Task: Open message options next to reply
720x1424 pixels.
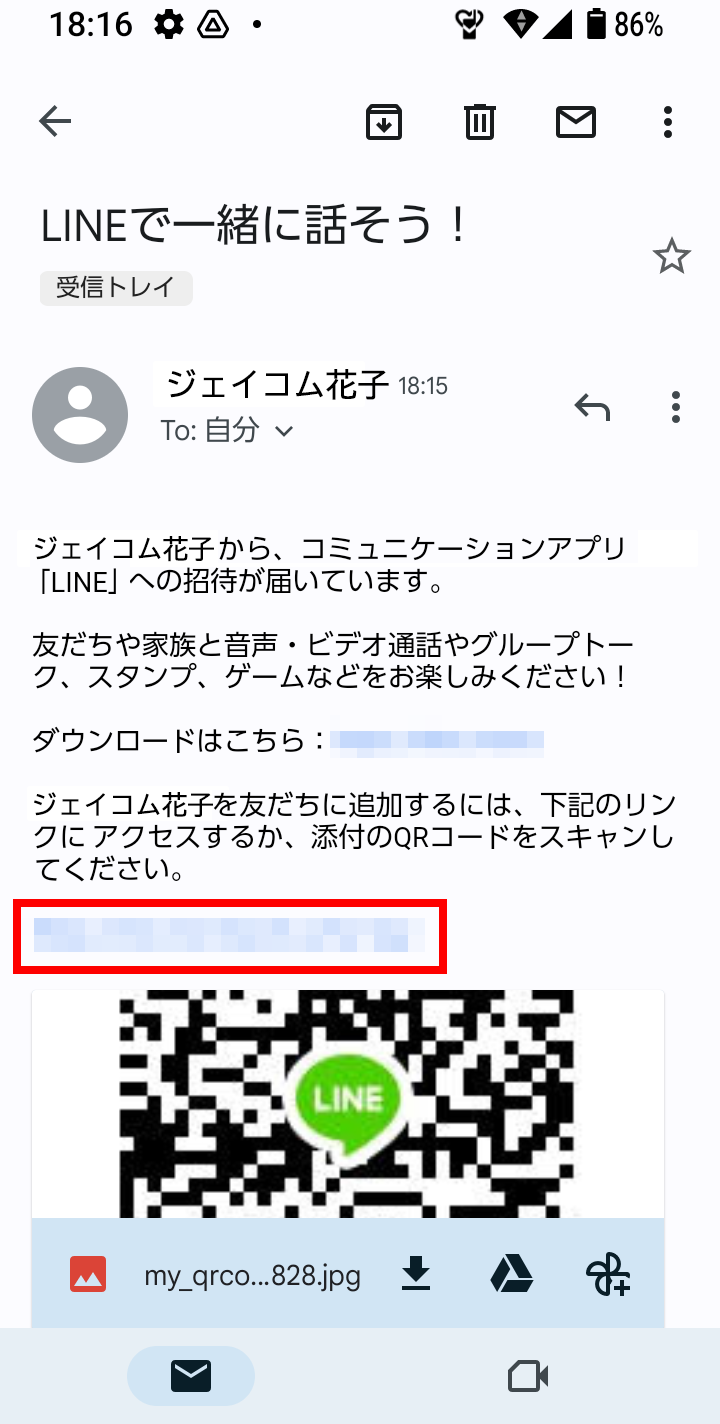Action: coord(676,406)
